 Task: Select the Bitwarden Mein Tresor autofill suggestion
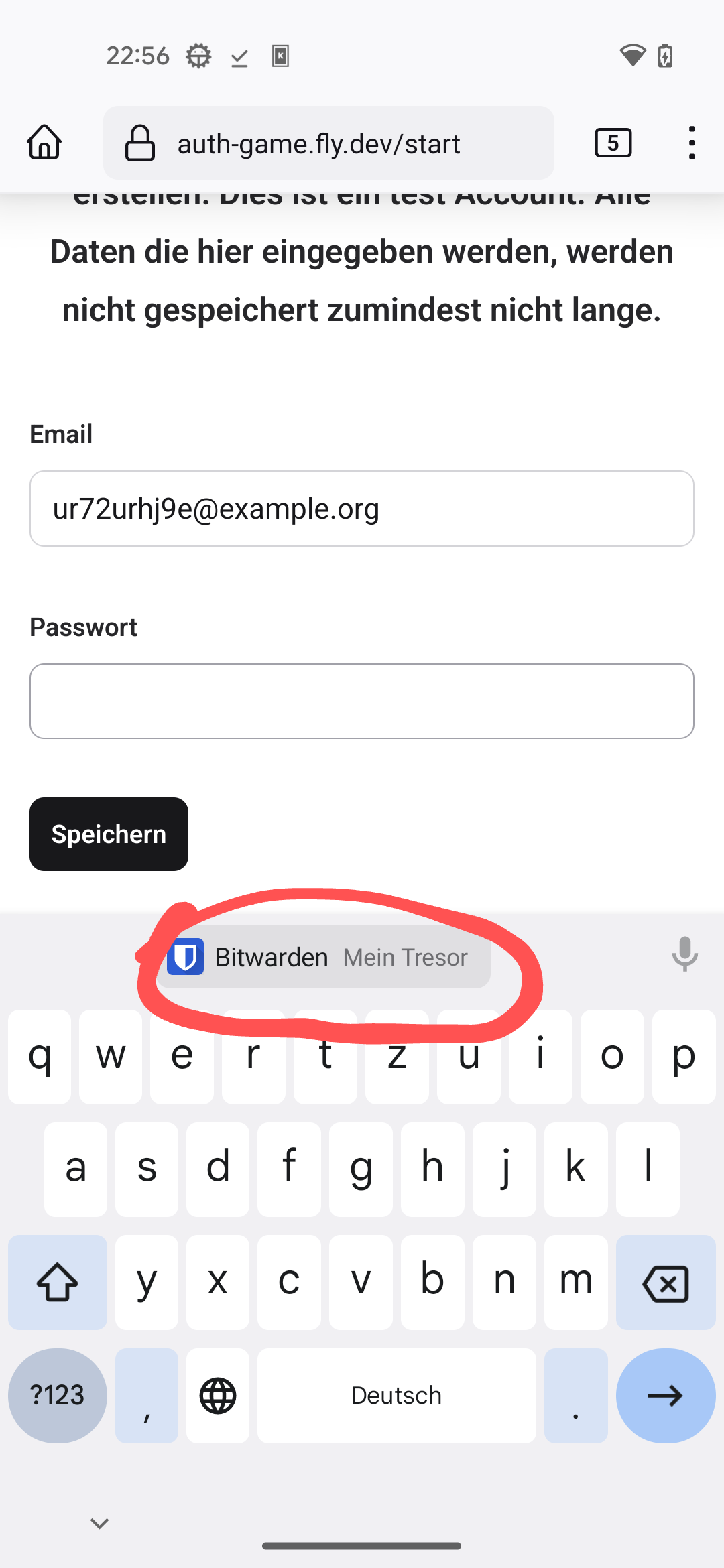click(x=324, y=957)
